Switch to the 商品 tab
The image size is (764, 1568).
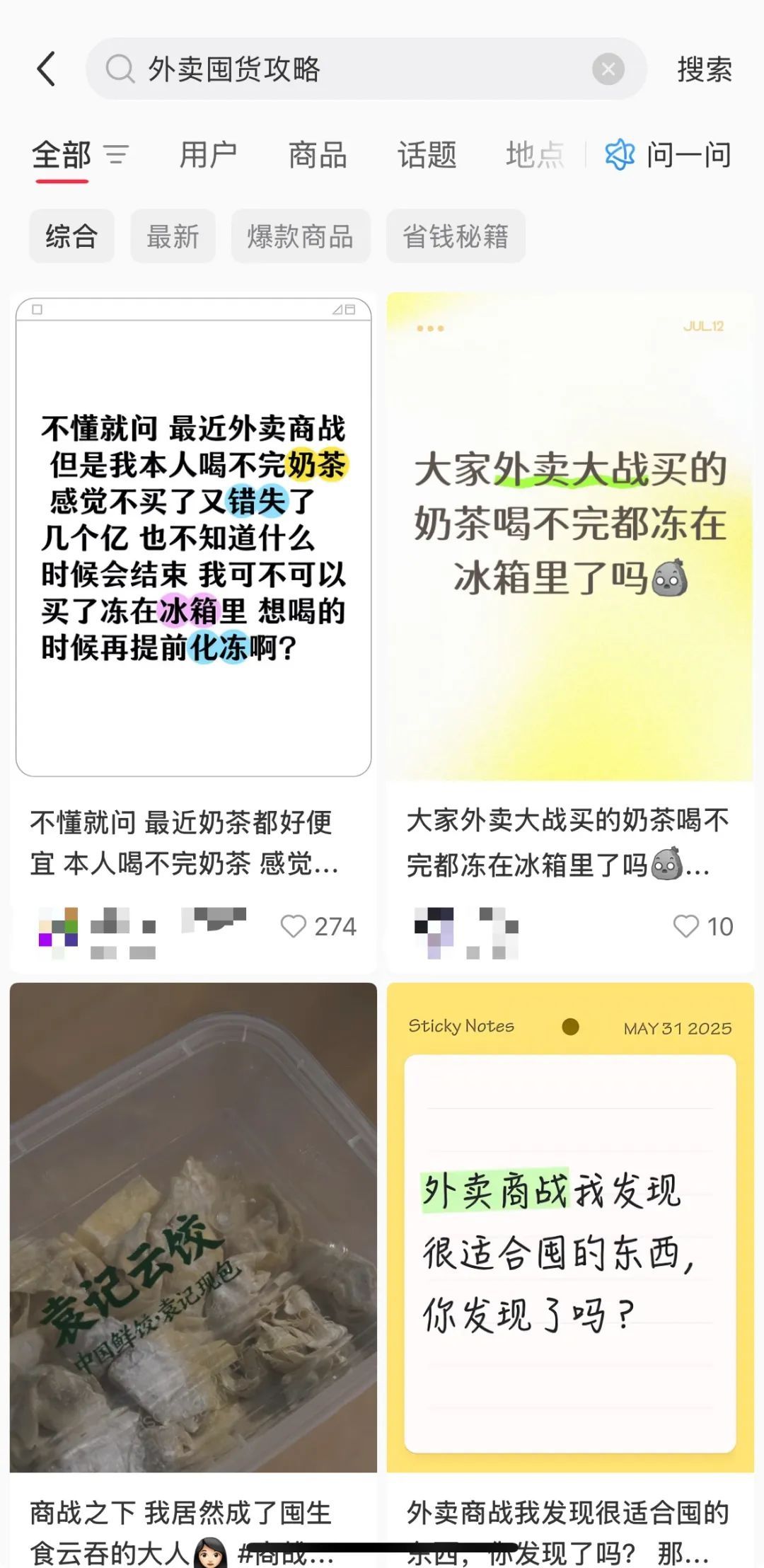pos(318,154)
